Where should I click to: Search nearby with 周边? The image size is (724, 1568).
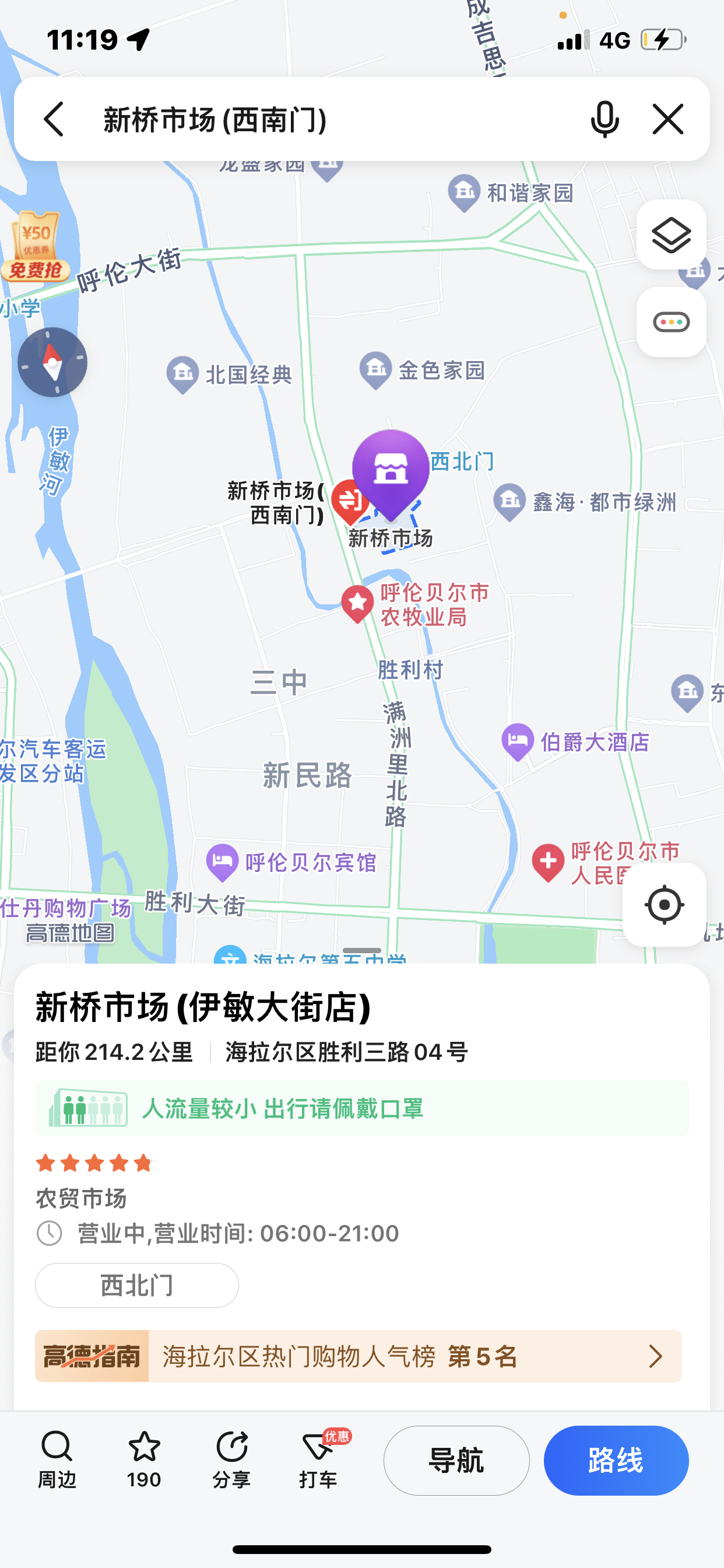[57, 1459]
